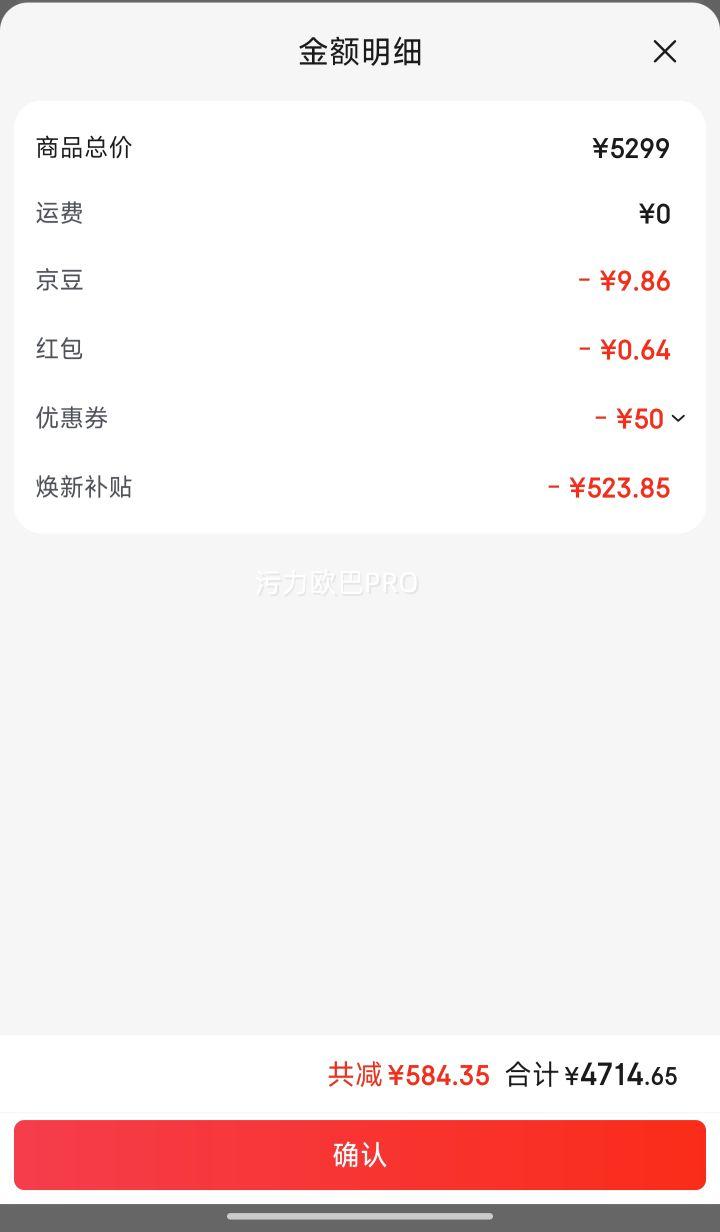Expand the 优惠券 coupon details chevron
The image size is (720, 1232).
pos(679,419)
